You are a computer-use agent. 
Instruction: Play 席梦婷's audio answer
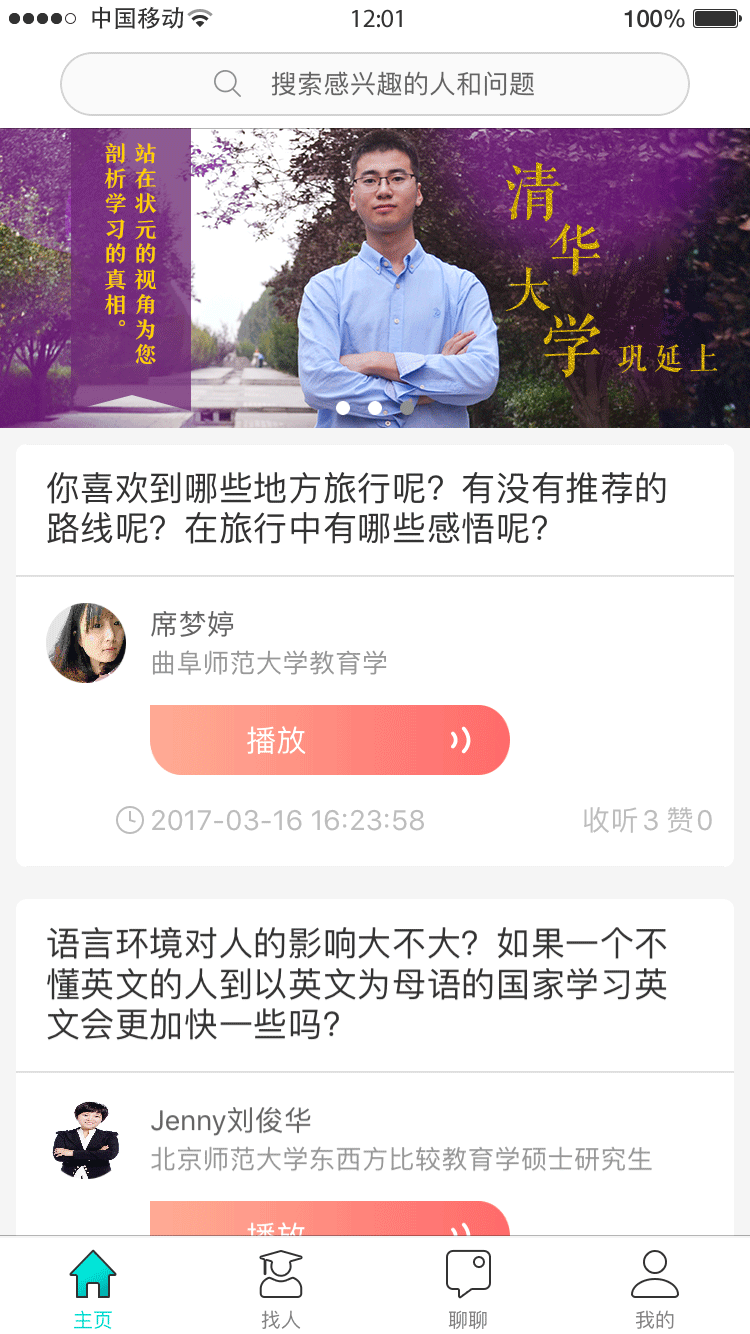click(x=330, y=740)
